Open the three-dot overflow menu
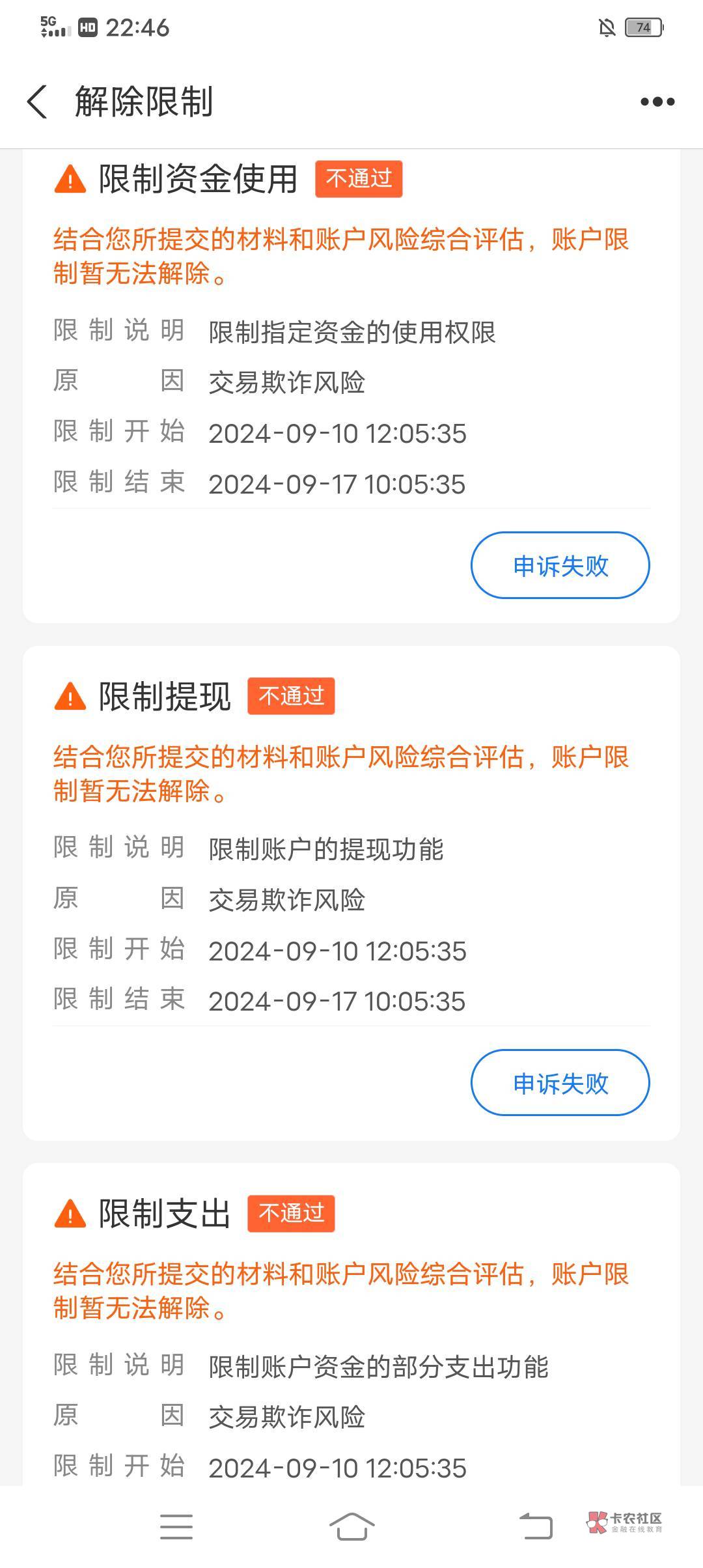 657,102
